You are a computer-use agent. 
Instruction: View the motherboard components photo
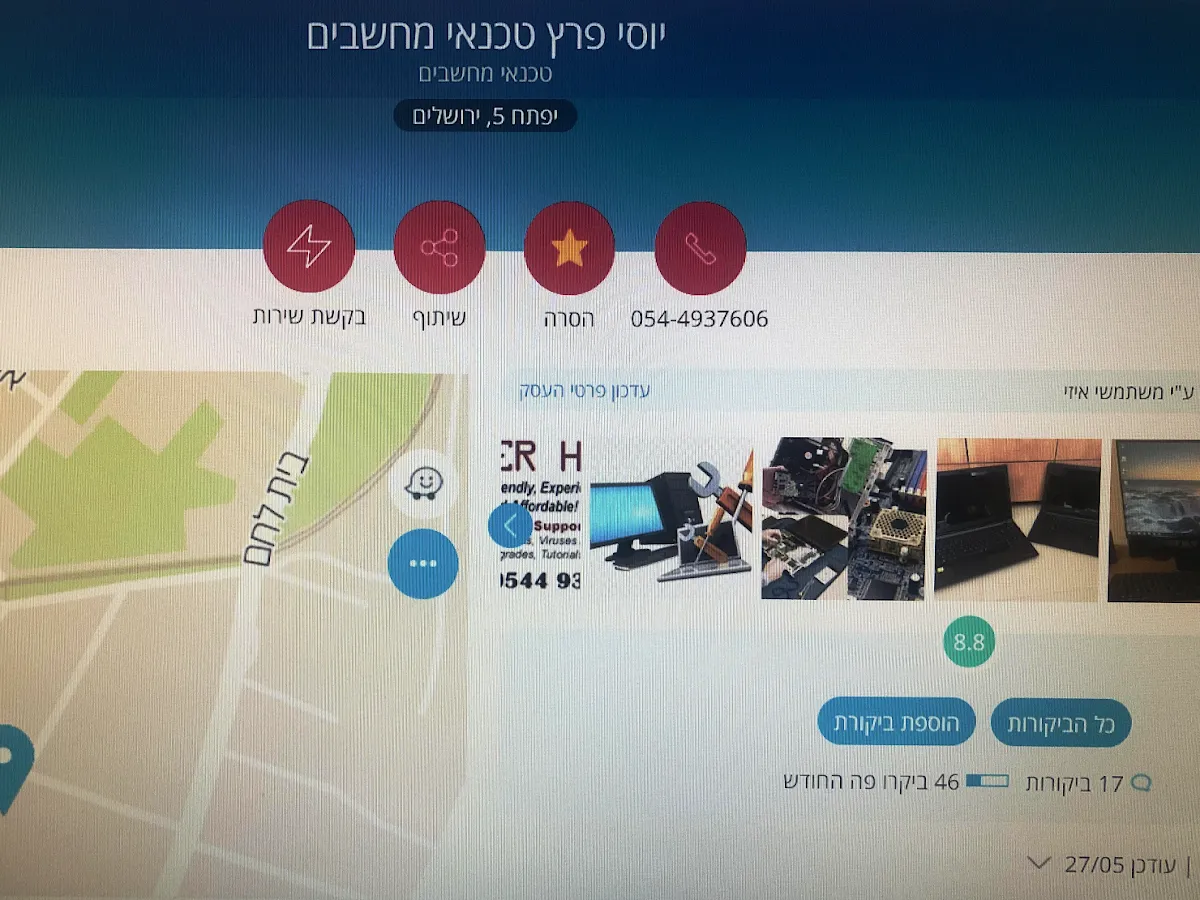coord(843,518)
